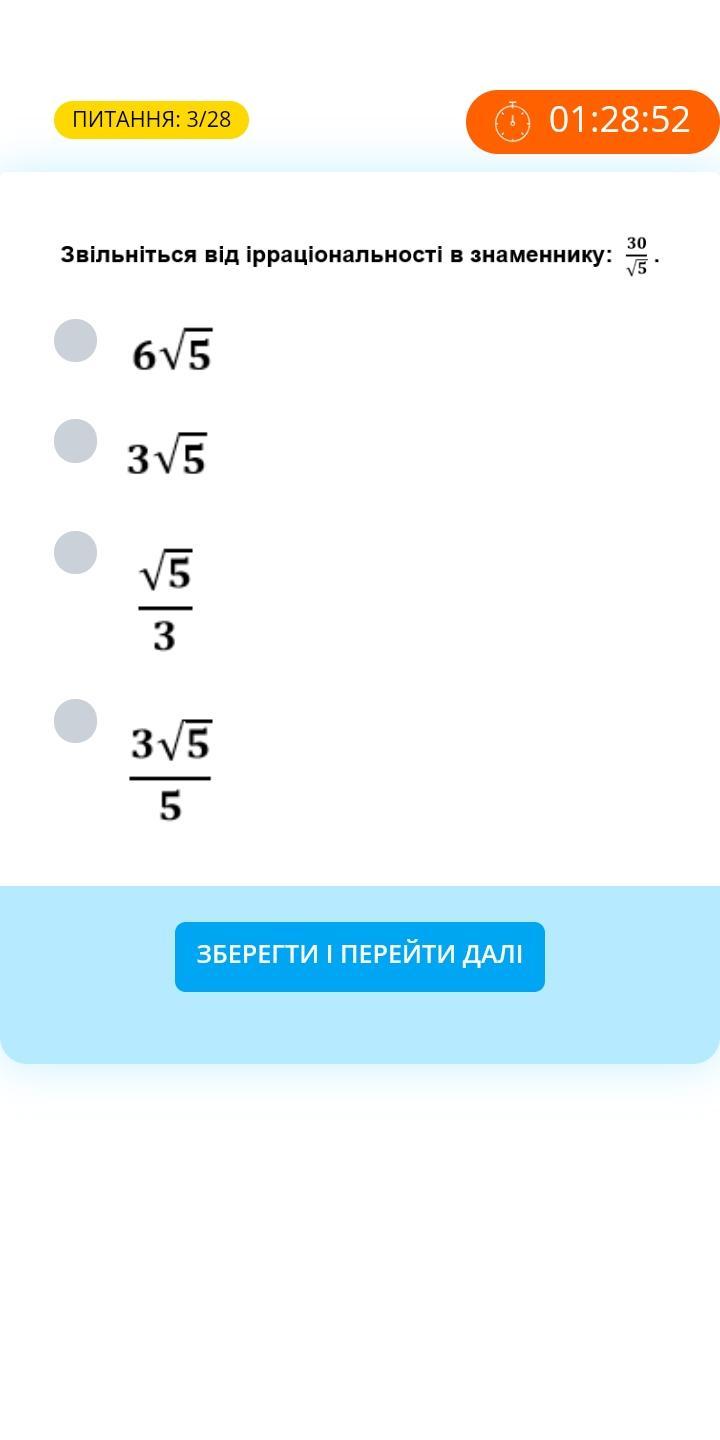Select the answer 6√5

point(75,341)
